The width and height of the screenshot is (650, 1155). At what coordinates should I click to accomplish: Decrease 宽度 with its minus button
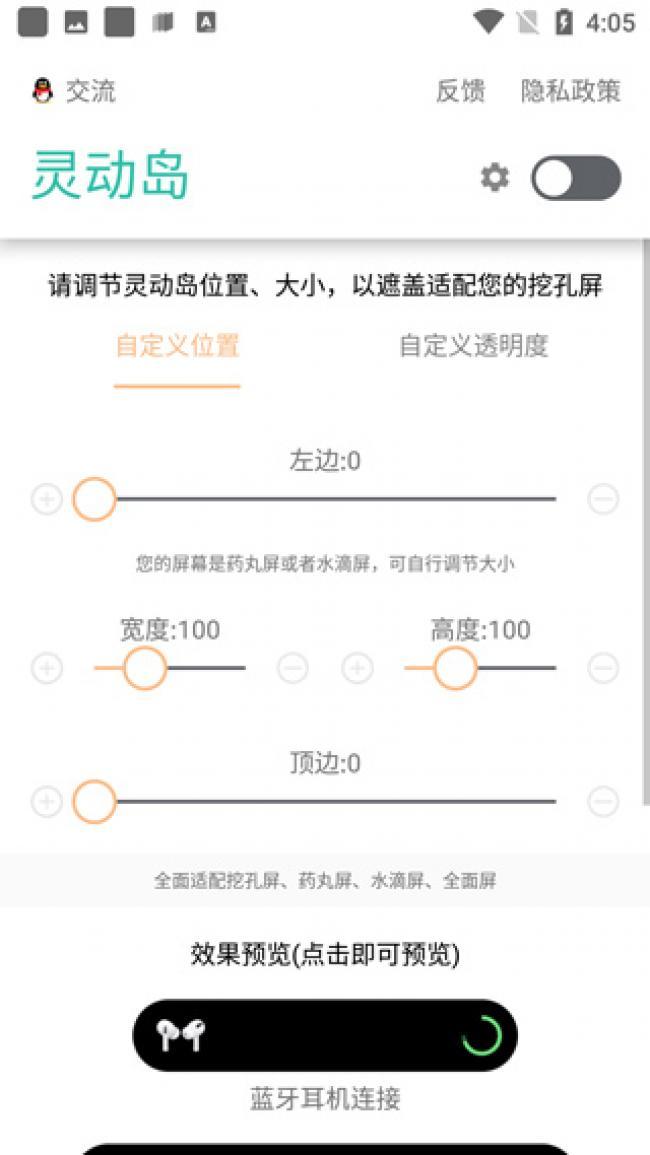[x=292, y=669]
